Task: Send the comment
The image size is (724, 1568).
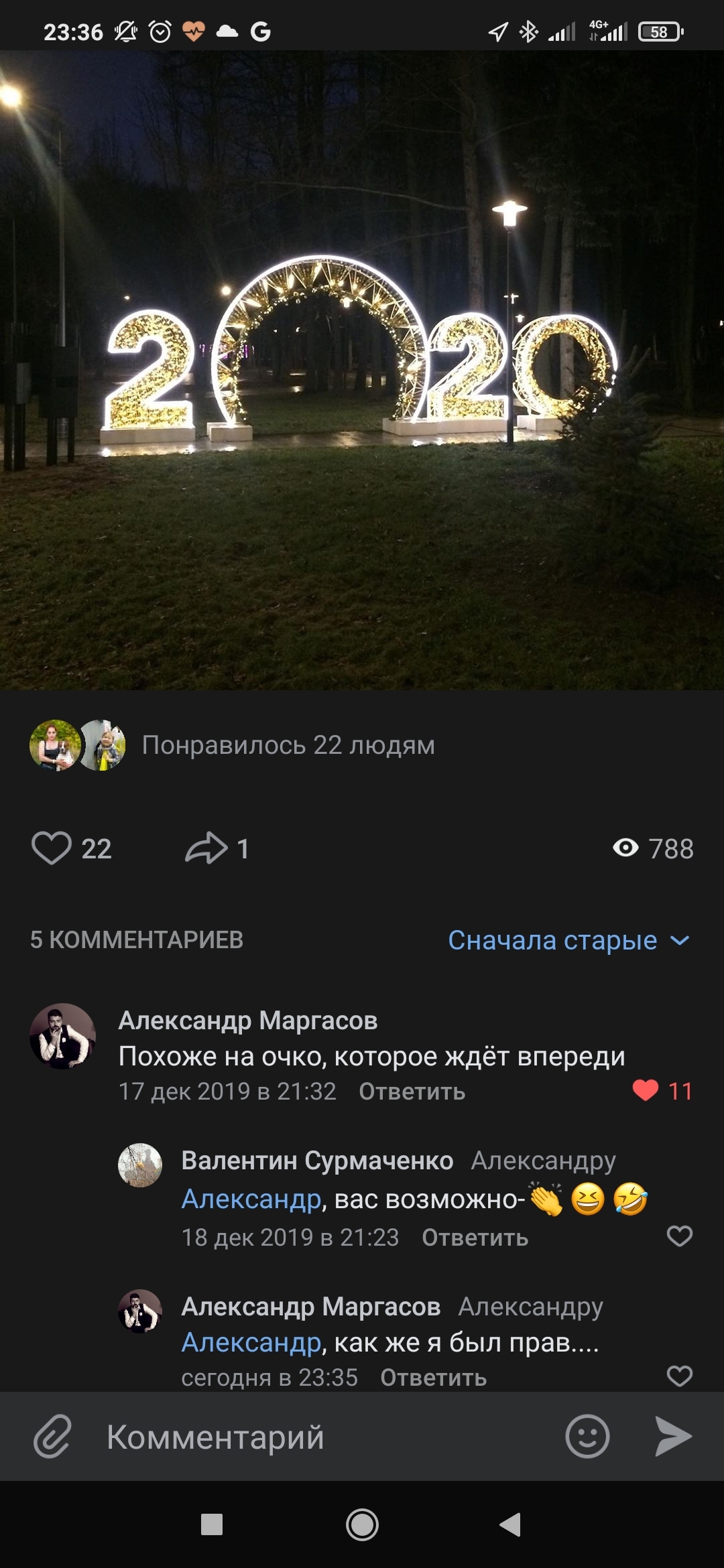Action: click(x=672, y=1436)
